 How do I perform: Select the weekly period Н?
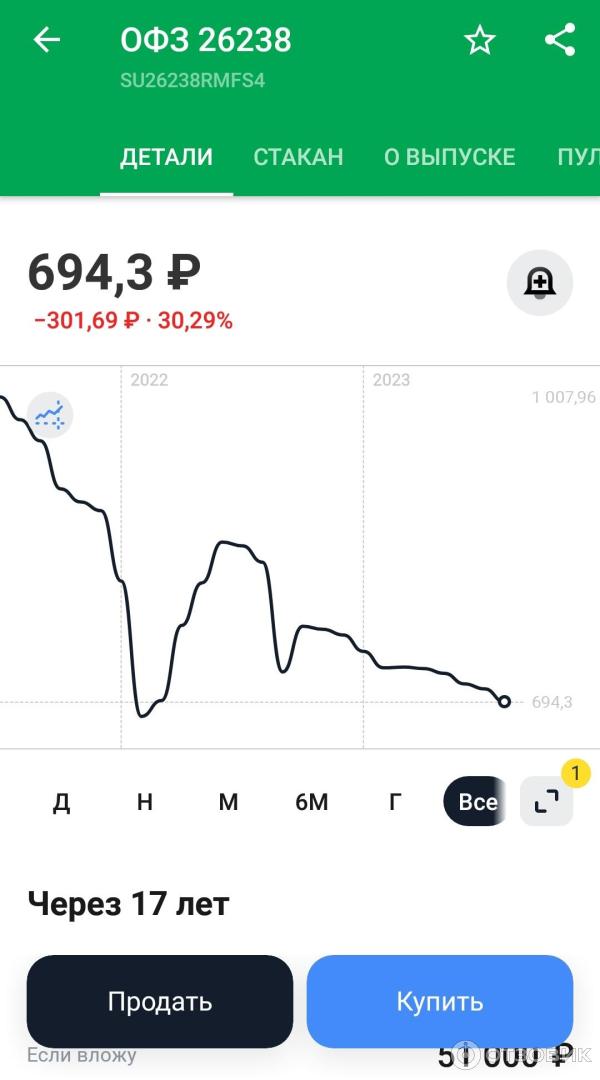(145, 802)
